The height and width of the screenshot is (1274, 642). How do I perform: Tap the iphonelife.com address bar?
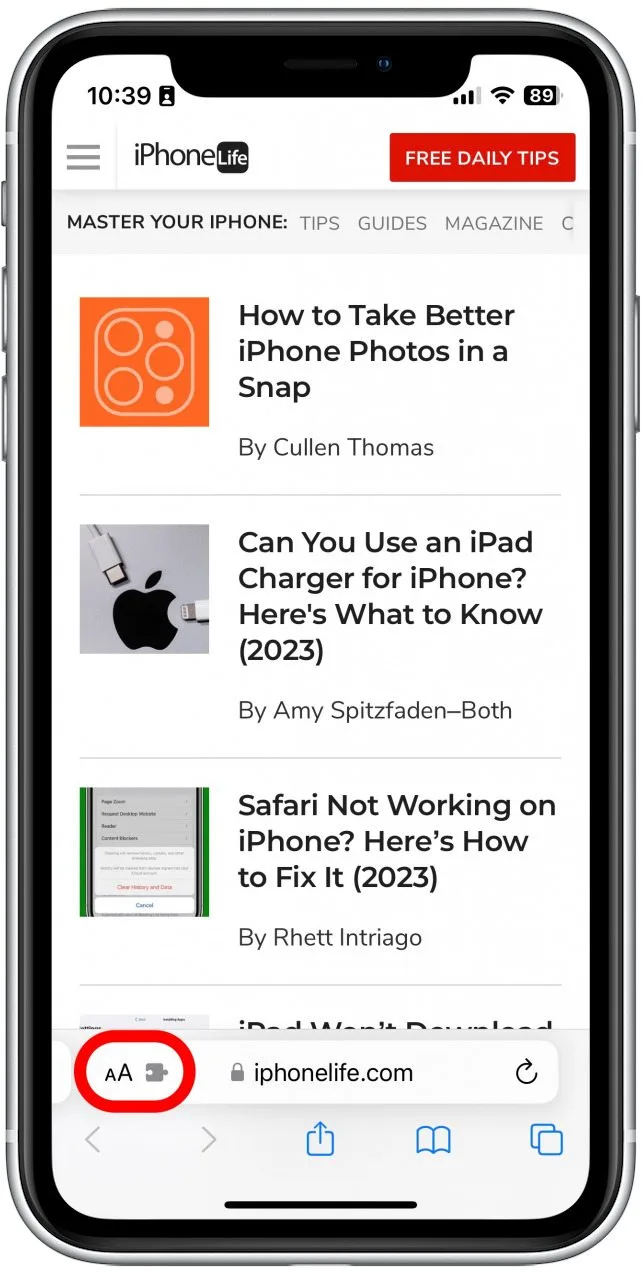tap(333, 1074)
